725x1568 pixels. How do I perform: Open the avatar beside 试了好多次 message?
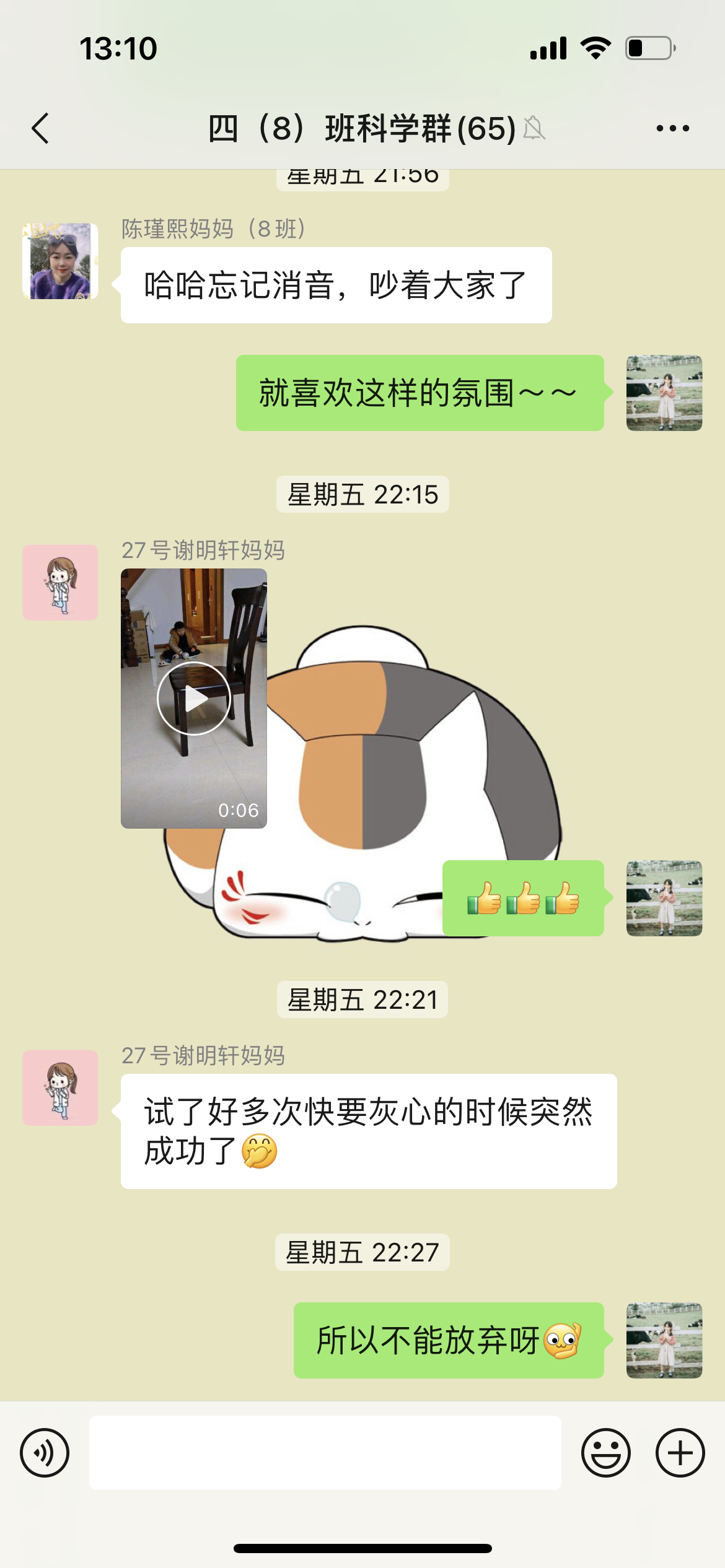tap(61, 1088)
